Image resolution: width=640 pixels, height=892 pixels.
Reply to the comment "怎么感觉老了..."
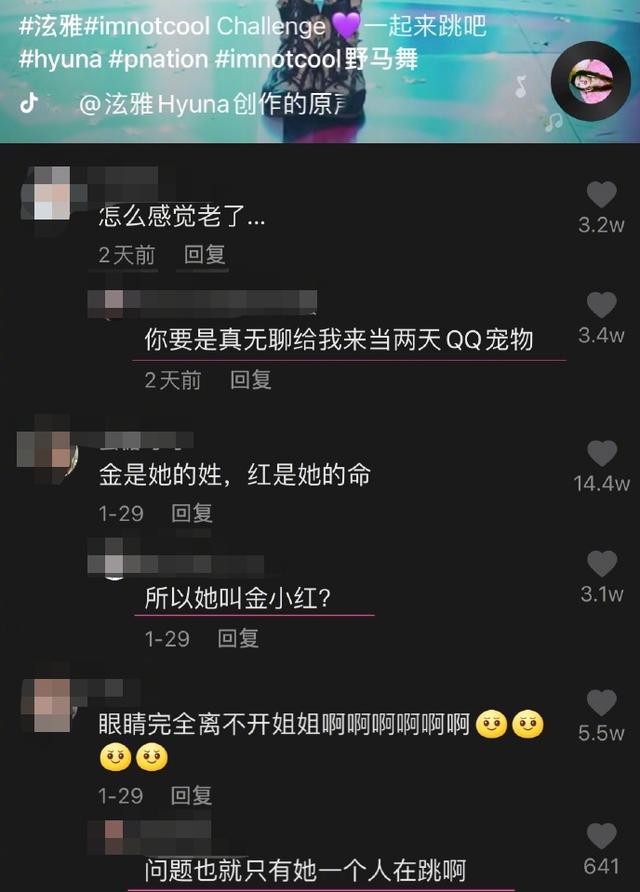pos(205,254)
